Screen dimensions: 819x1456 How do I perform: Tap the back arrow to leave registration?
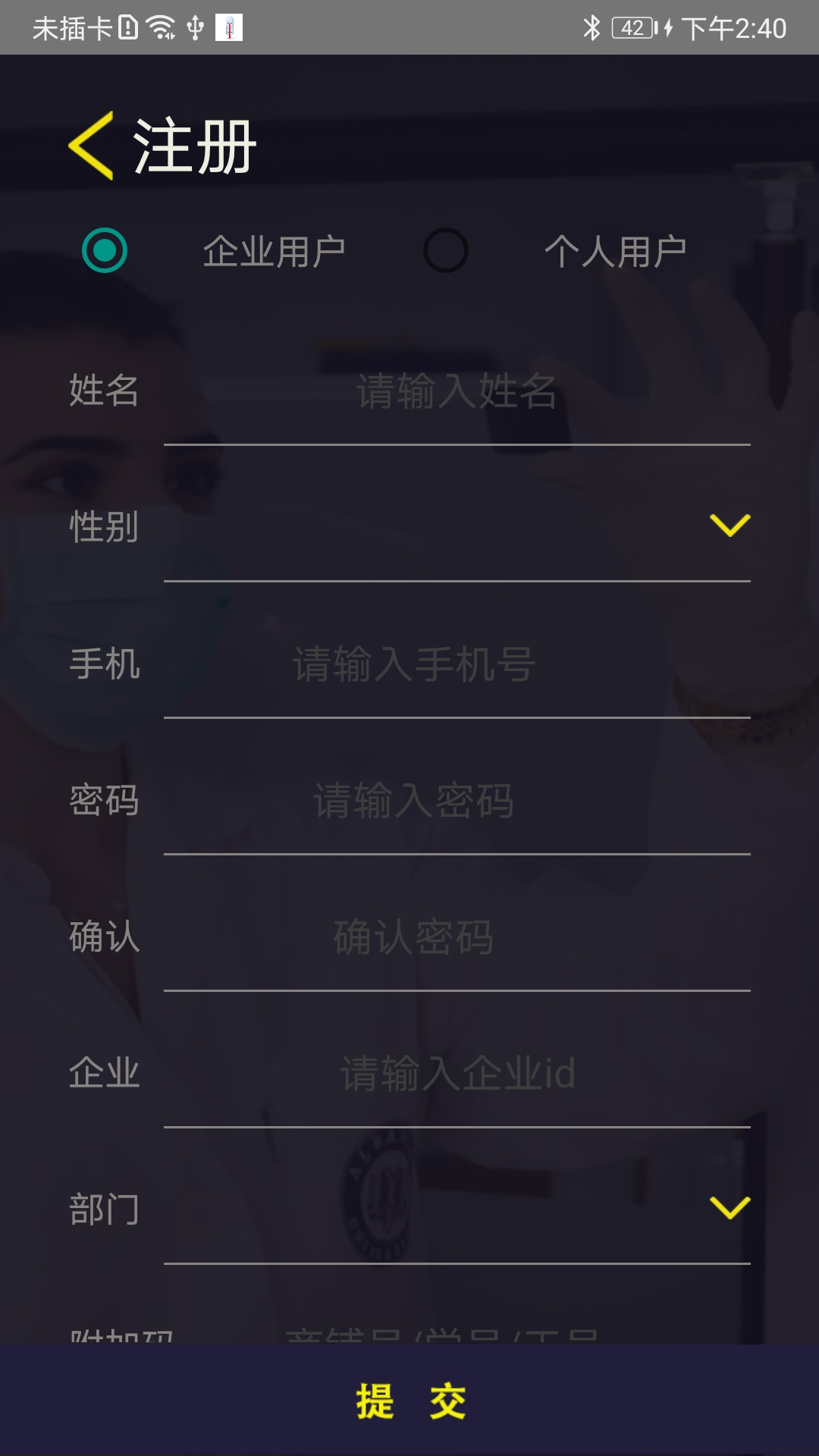point(90,145)
